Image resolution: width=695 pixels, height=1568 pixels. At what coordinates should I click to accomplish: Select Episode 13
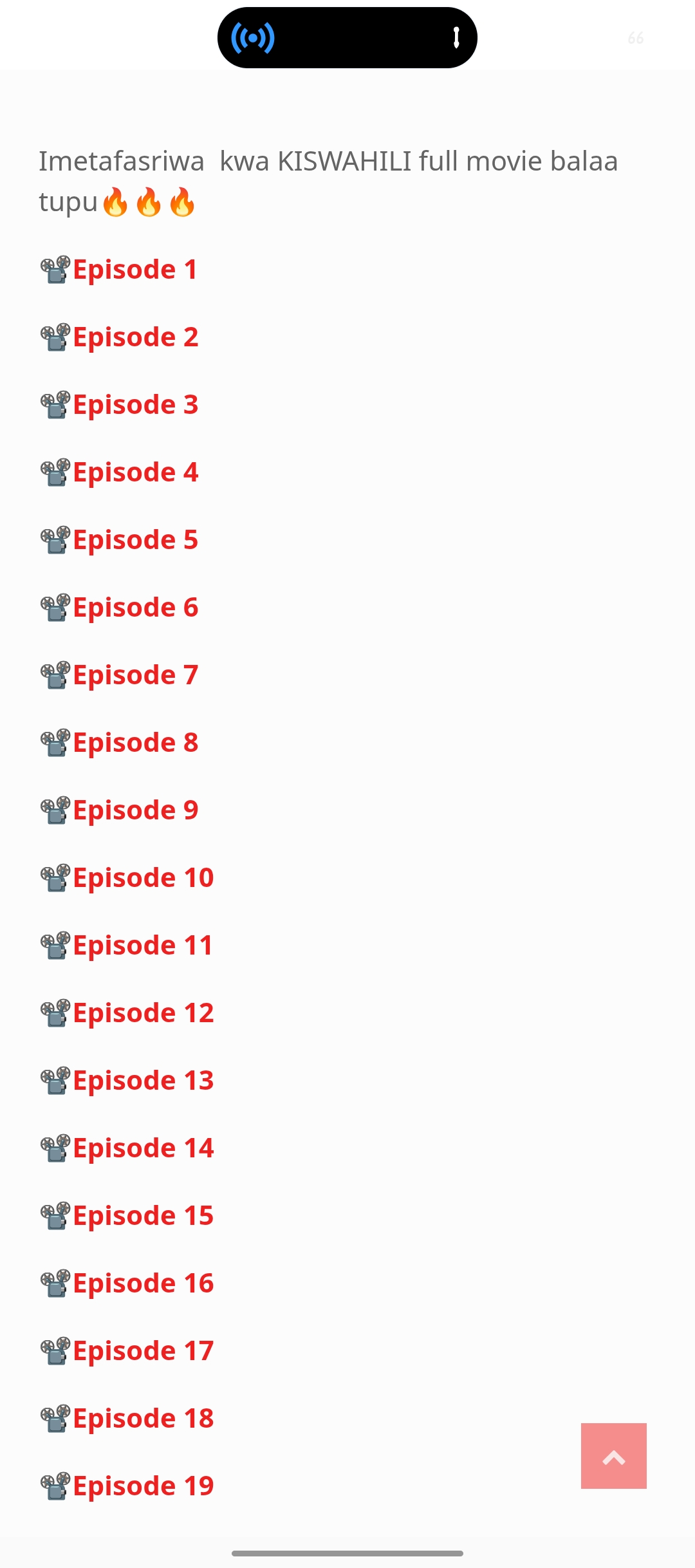point(143,1081)
